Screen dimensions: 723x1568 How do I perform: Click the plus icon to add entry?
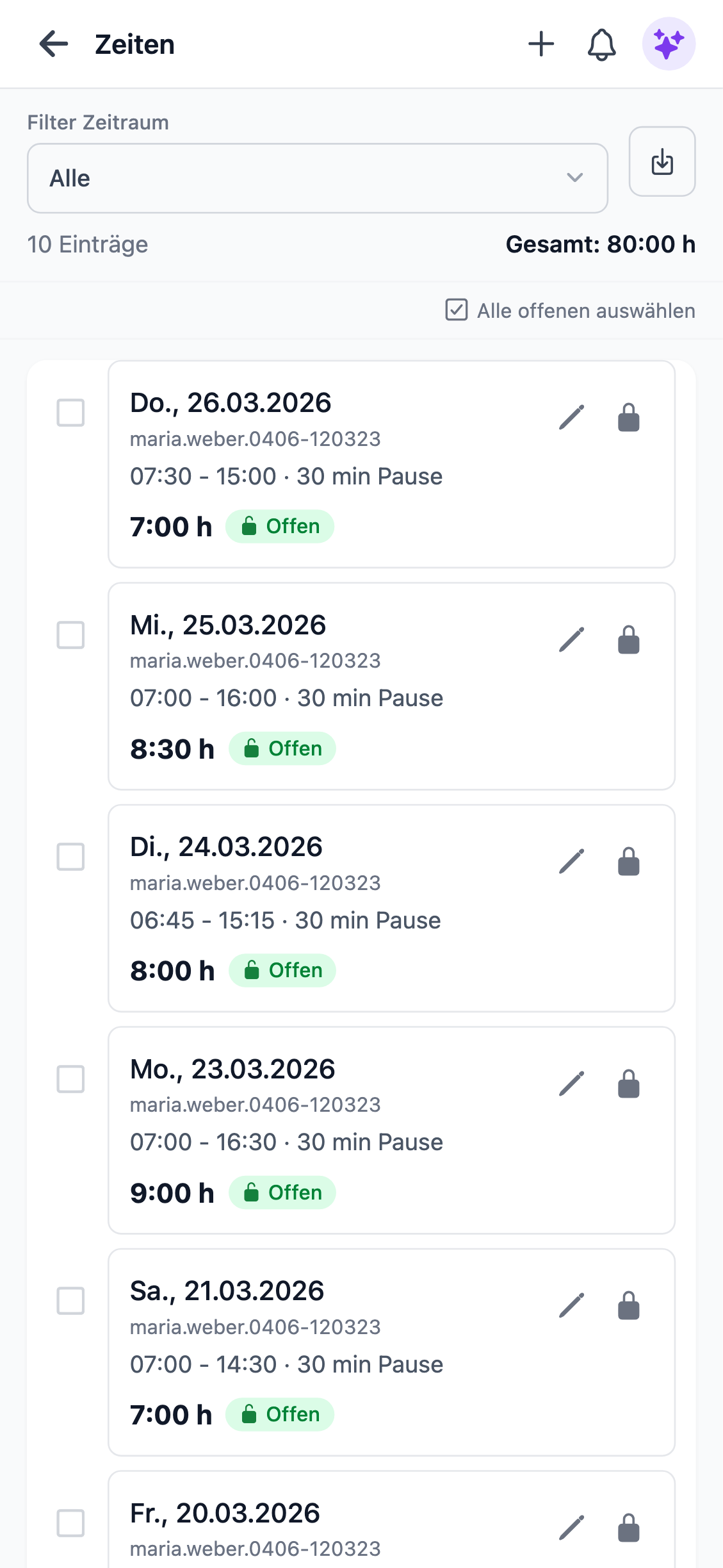542,44
